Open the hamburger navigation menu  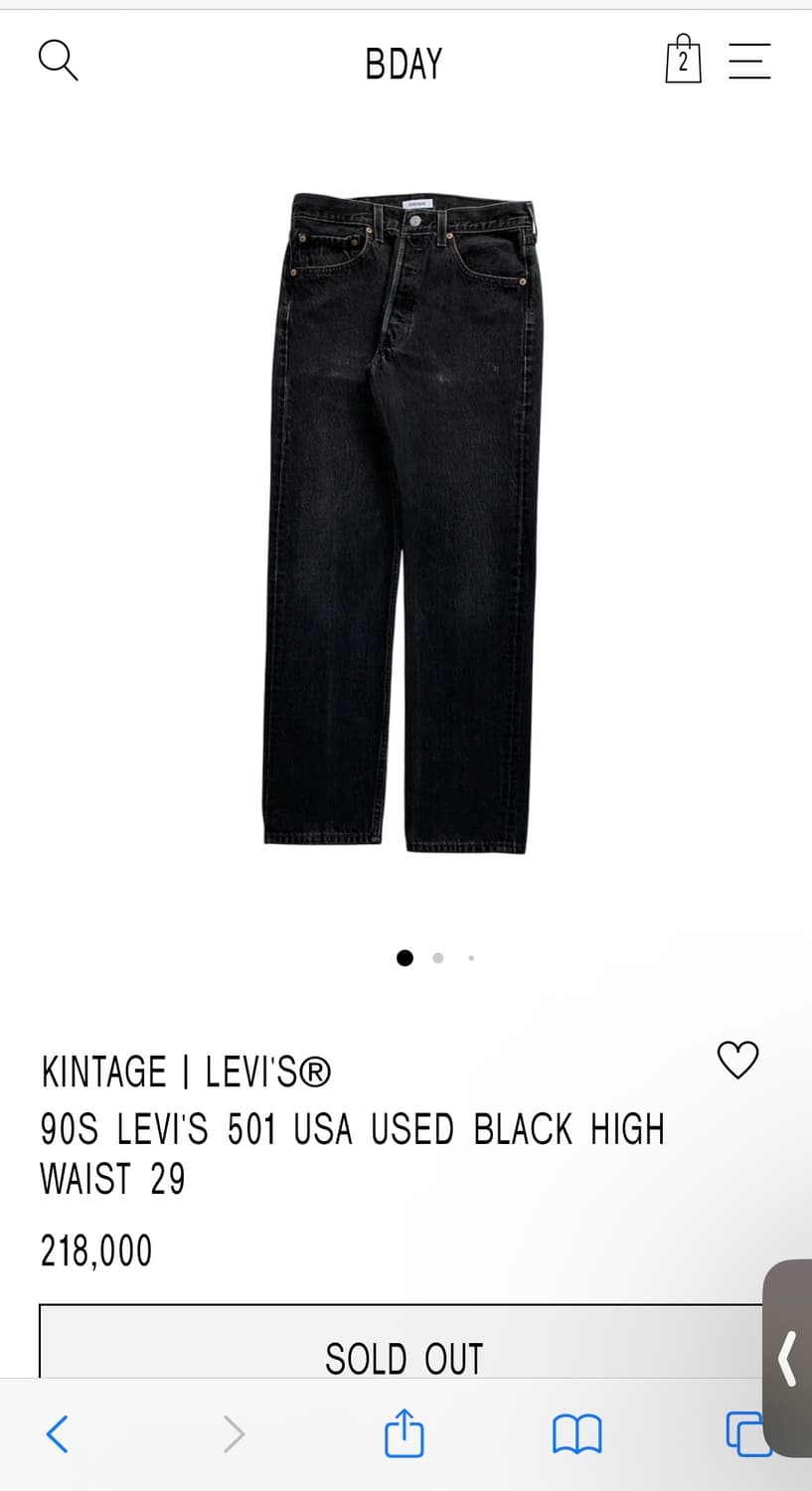point(750,61)
